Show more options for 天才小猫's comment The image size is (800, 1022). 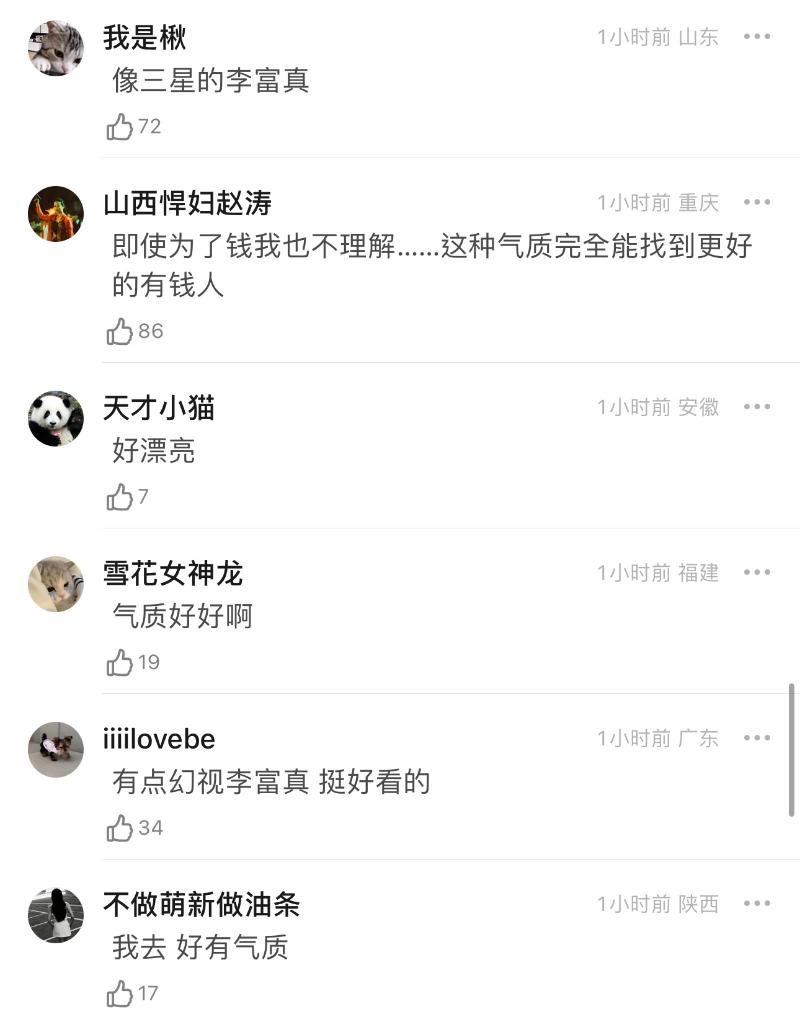click(x=757, y=407)
